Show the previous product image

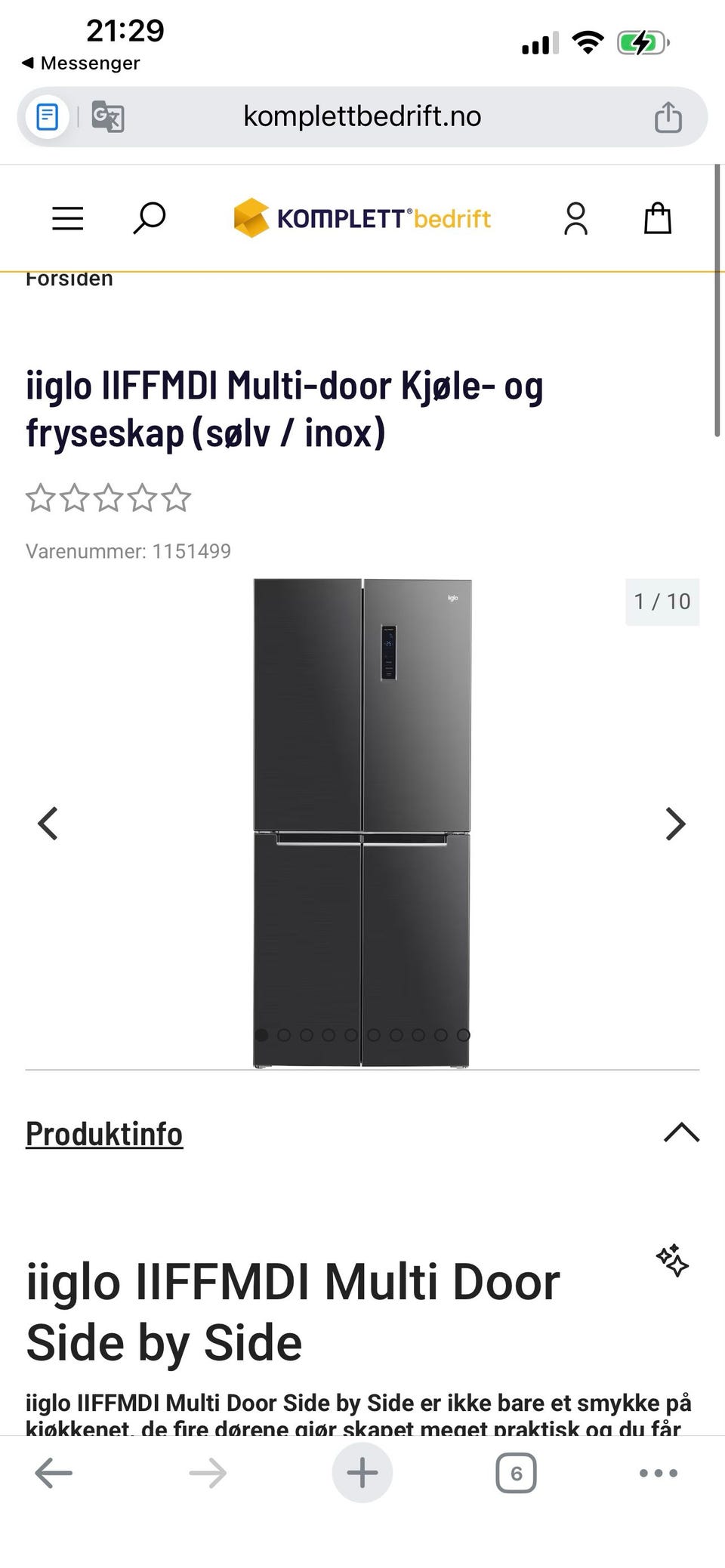click(x=48, y=824)
